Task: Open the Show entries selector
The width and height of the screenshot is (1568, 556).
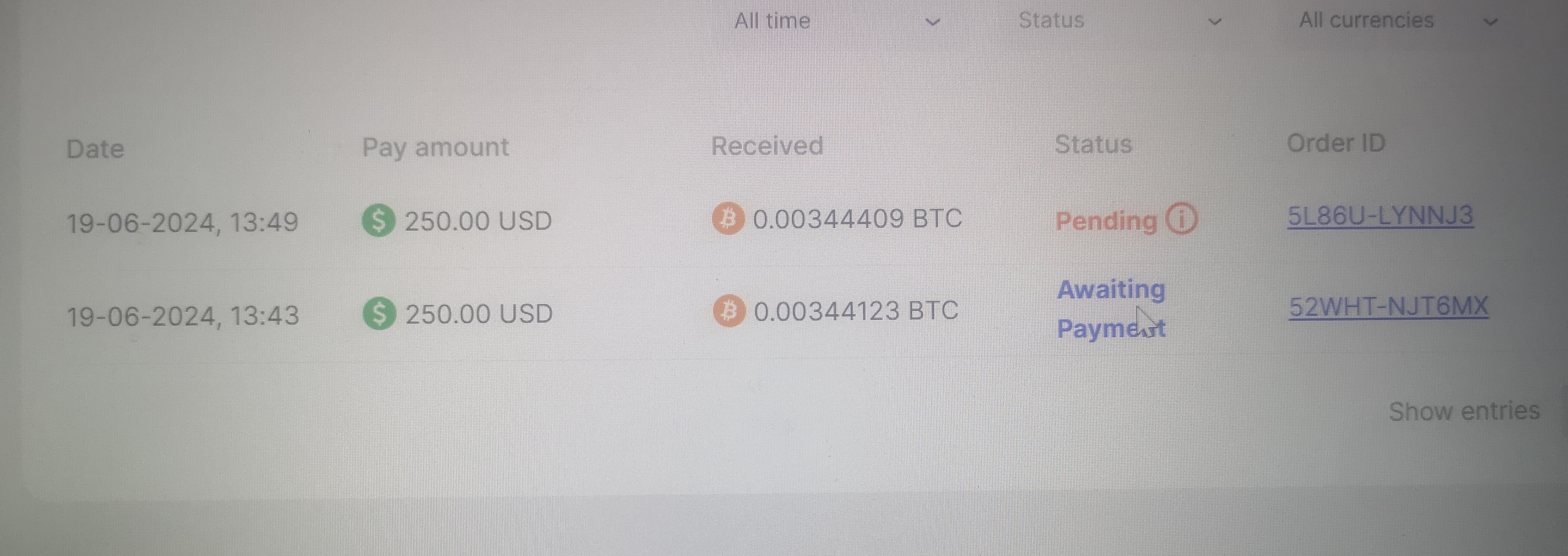Action: (x=1463, y=411)
